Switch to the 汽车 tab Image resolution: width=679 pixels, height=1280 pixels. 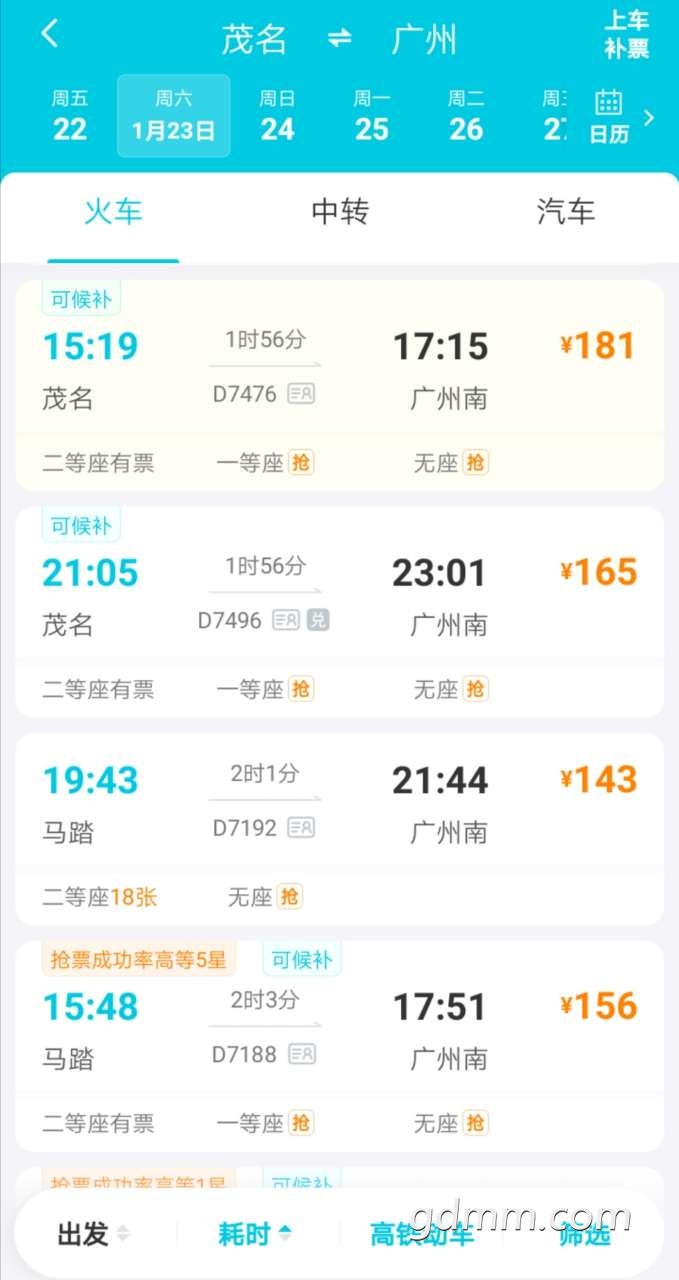566,211
